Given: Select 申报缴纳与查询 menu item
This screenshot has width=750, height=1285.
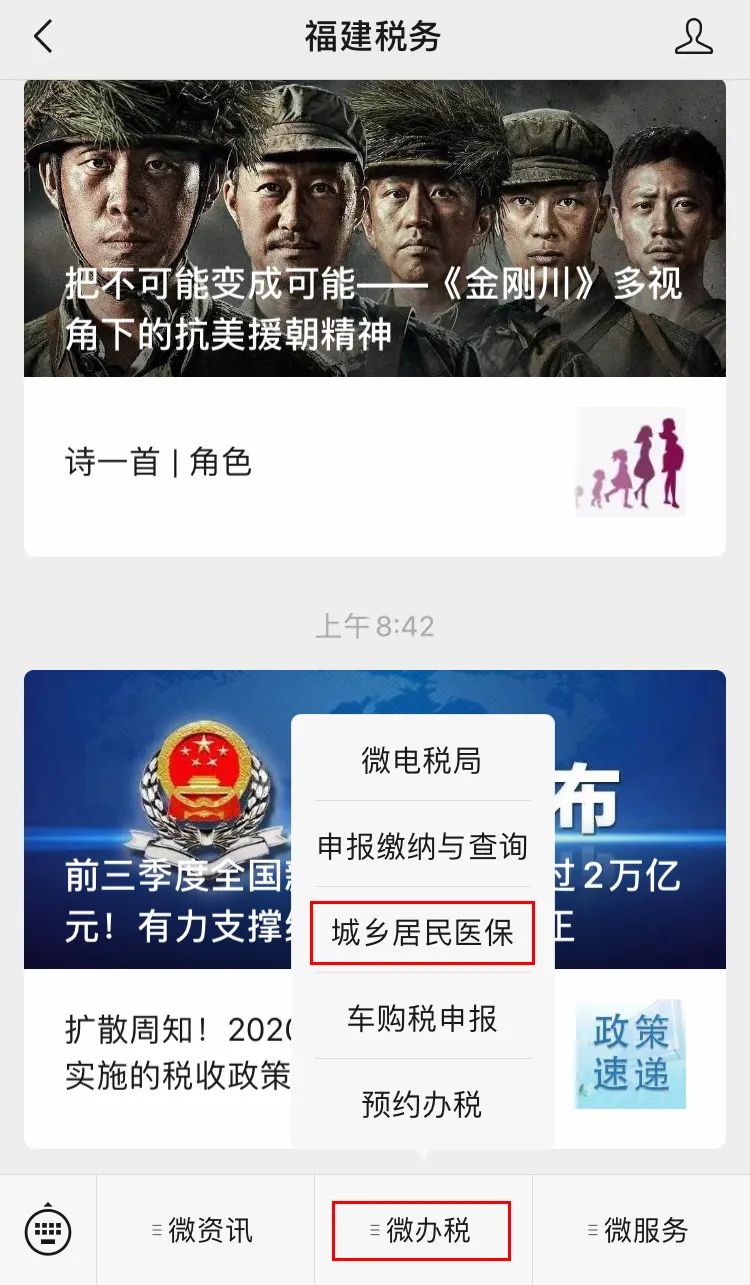Looking at the screenshot, I should pyautogui.click(x=422, y=847).
